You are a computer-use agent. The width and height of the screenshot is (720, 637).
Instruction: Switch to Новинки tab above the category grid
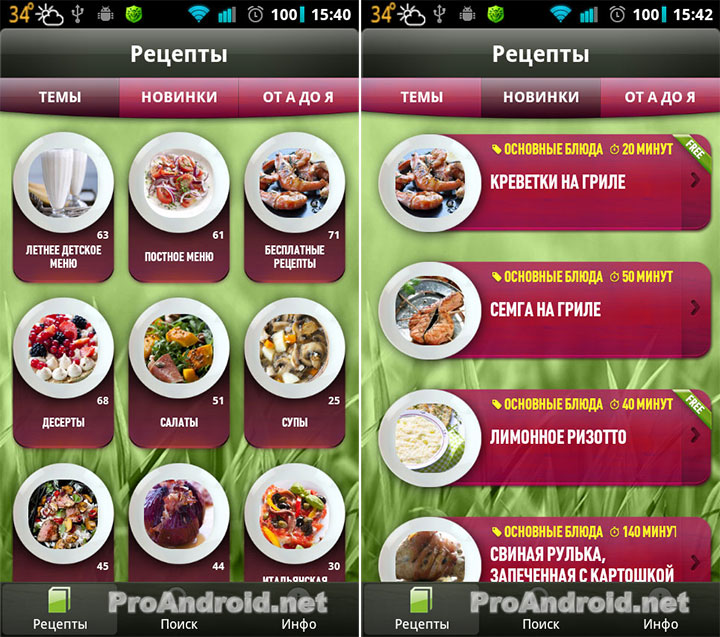(179, 98)
